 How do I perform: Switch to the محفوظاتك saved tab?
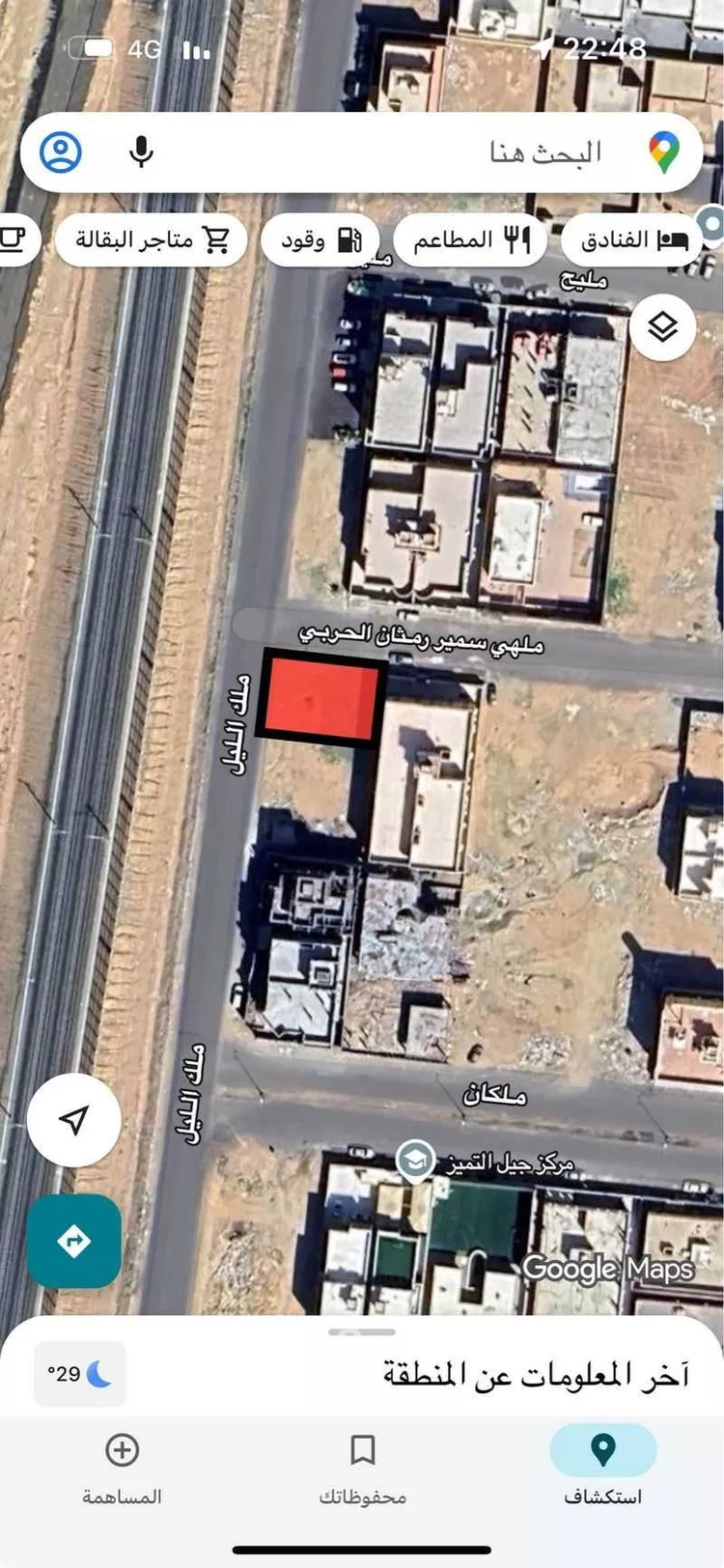click(362, 1467)
